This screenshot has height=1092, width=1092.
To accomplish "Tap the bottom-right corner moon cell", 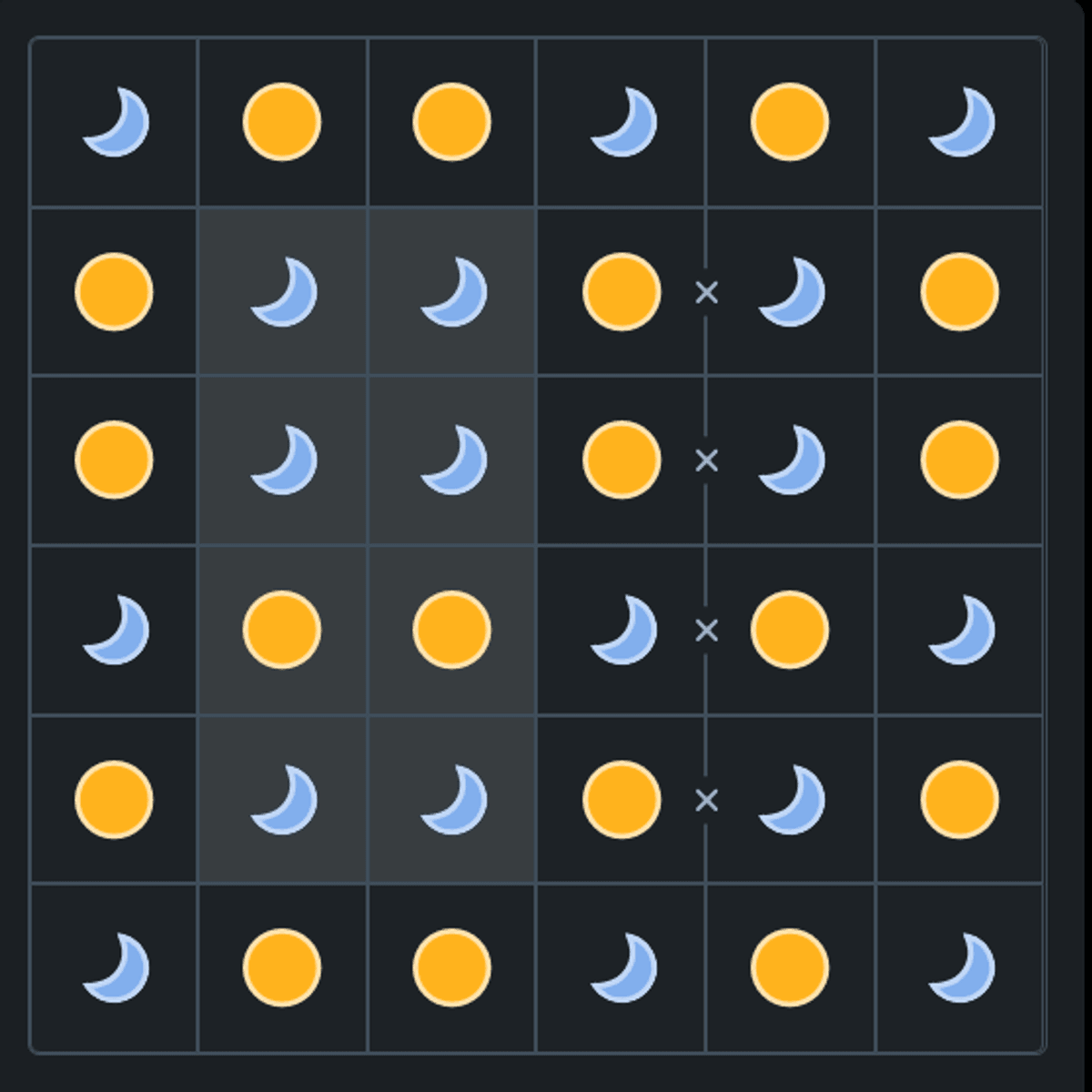I will pos(960,968).
